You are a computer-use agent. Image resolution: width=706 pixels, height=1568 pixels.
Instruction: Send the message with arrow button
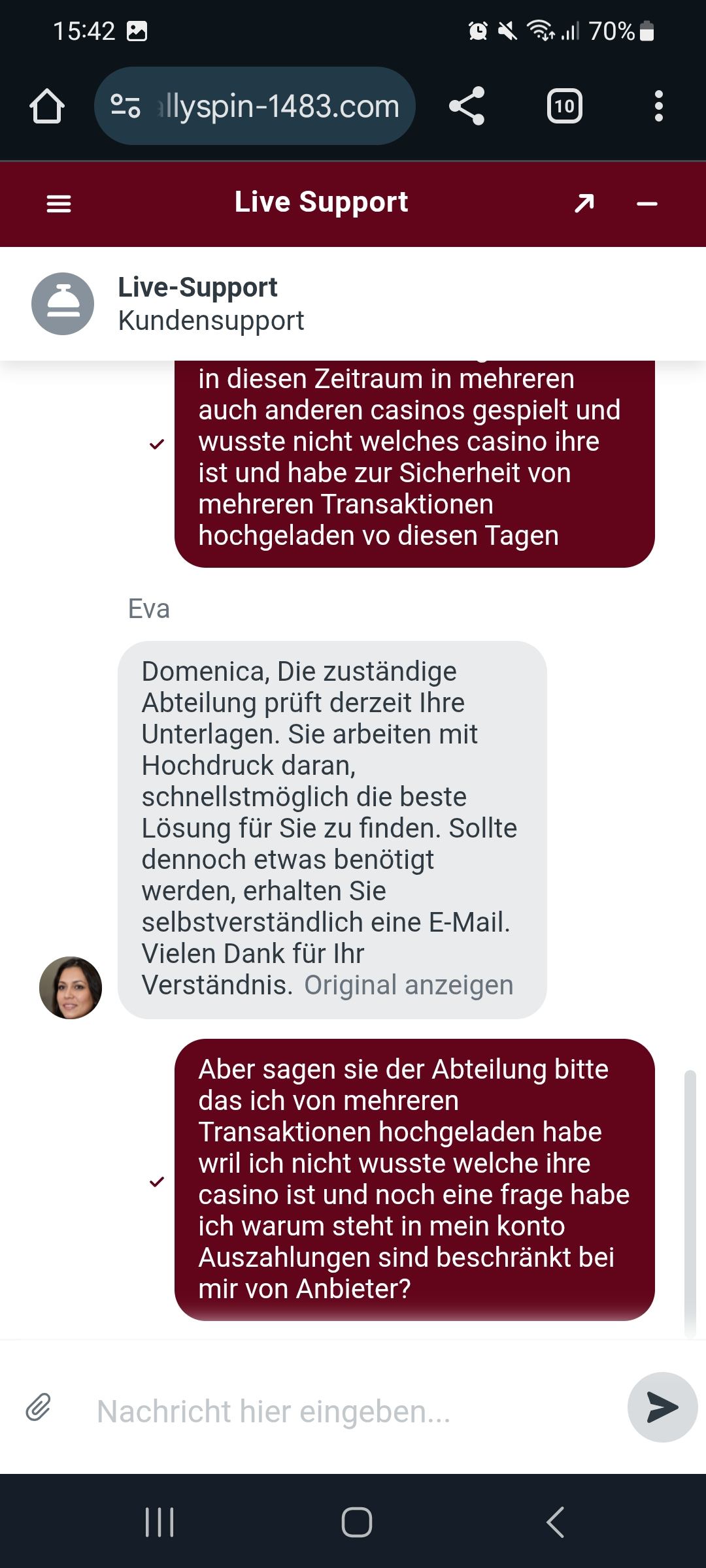pyautogui.click(x=662, y=1407)
